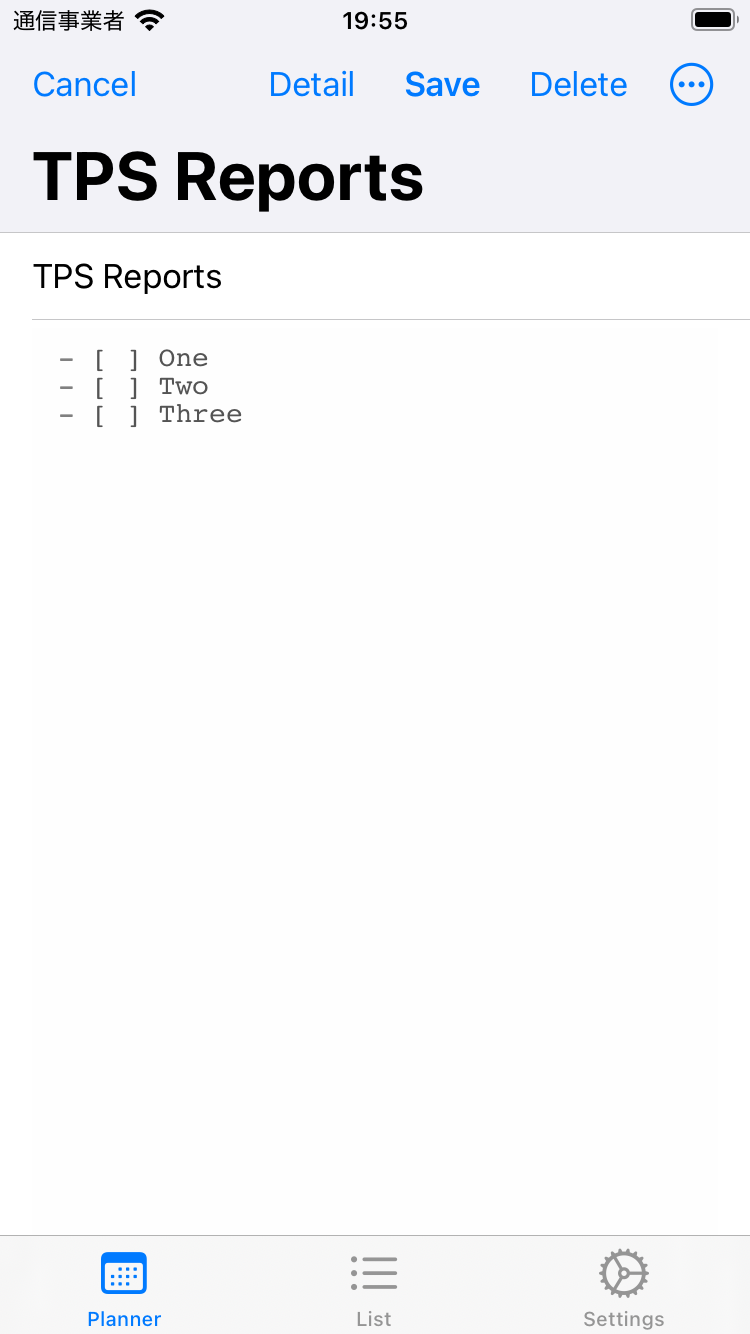Edit the TPS Reports title field
The width and height of the screenshot is (750, 1334).
coord(391,277)
